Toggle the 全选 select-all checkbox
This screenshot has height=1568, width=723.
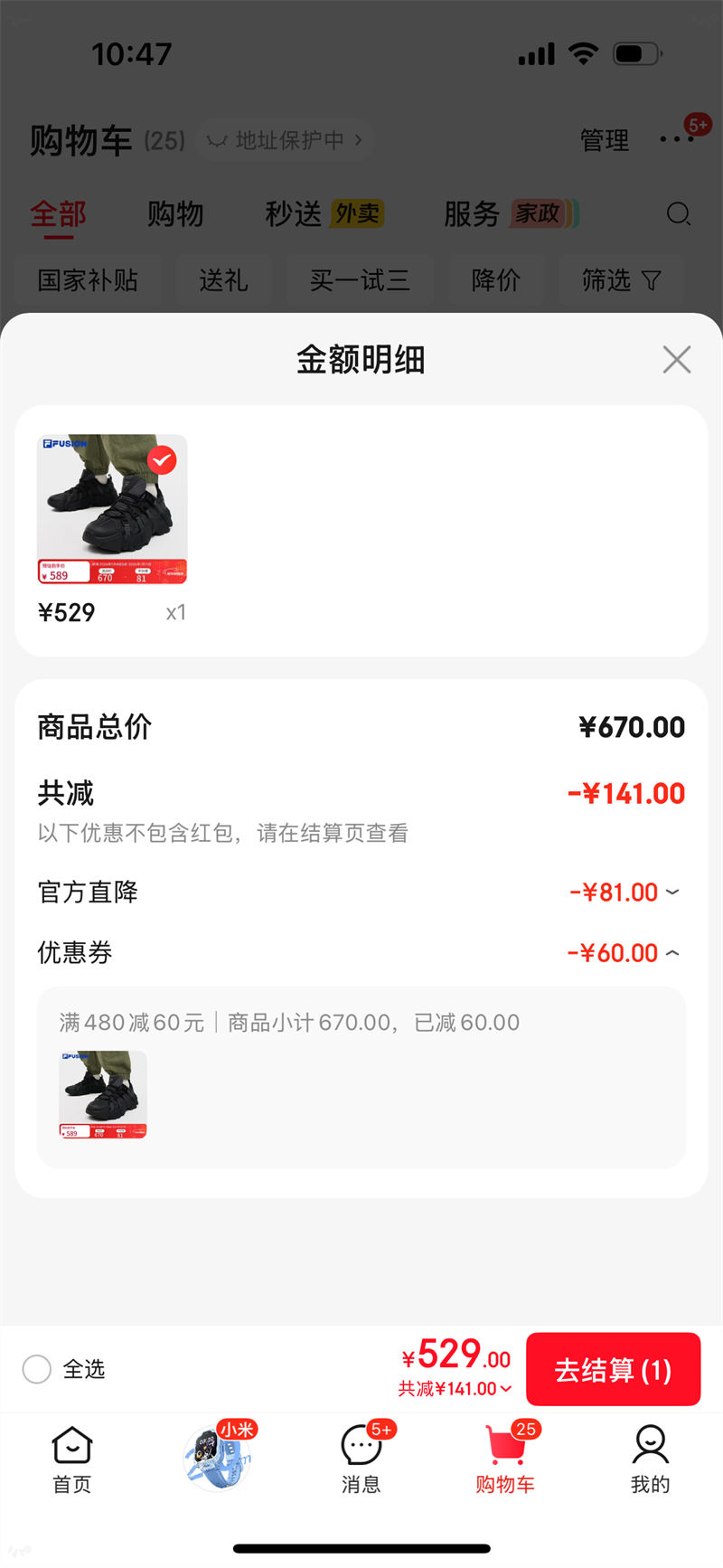(37, 1369)
